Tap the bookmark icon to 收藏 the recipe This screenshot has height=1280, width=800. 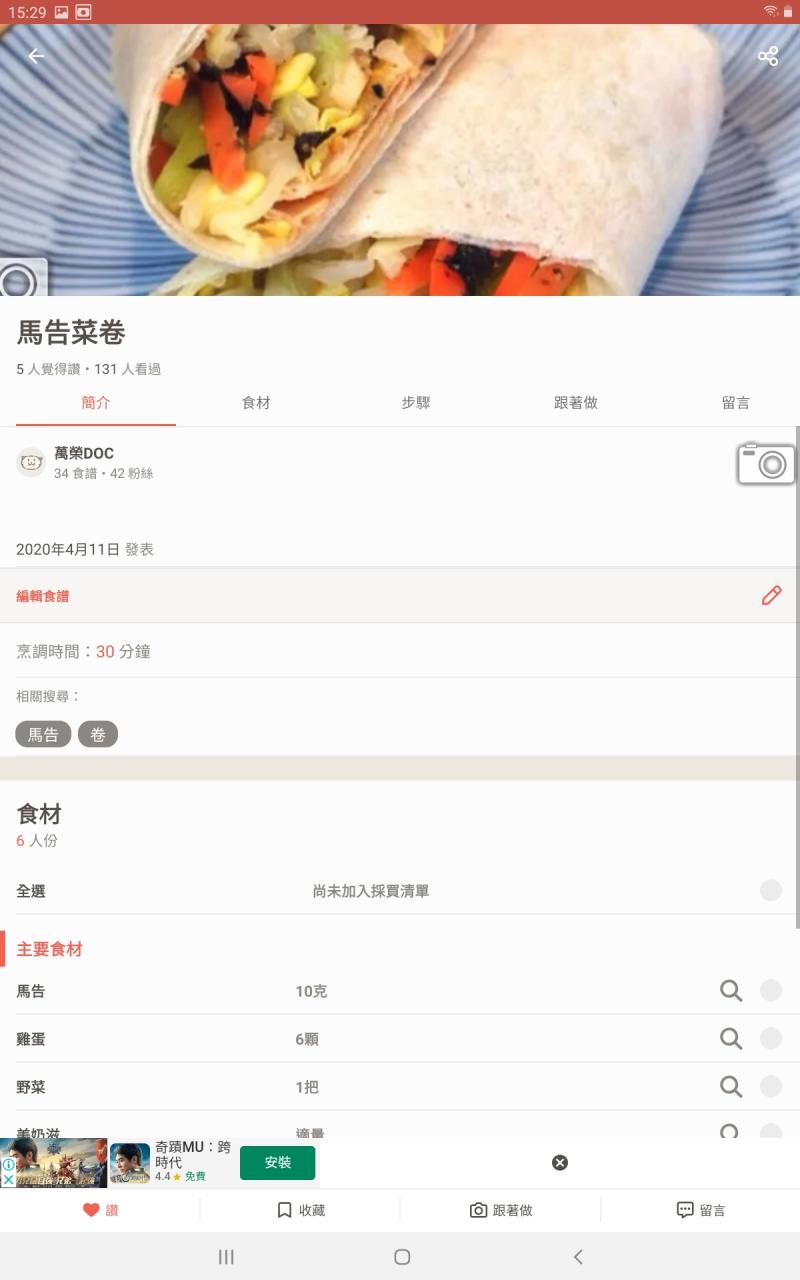click(x=297, y=1209)
